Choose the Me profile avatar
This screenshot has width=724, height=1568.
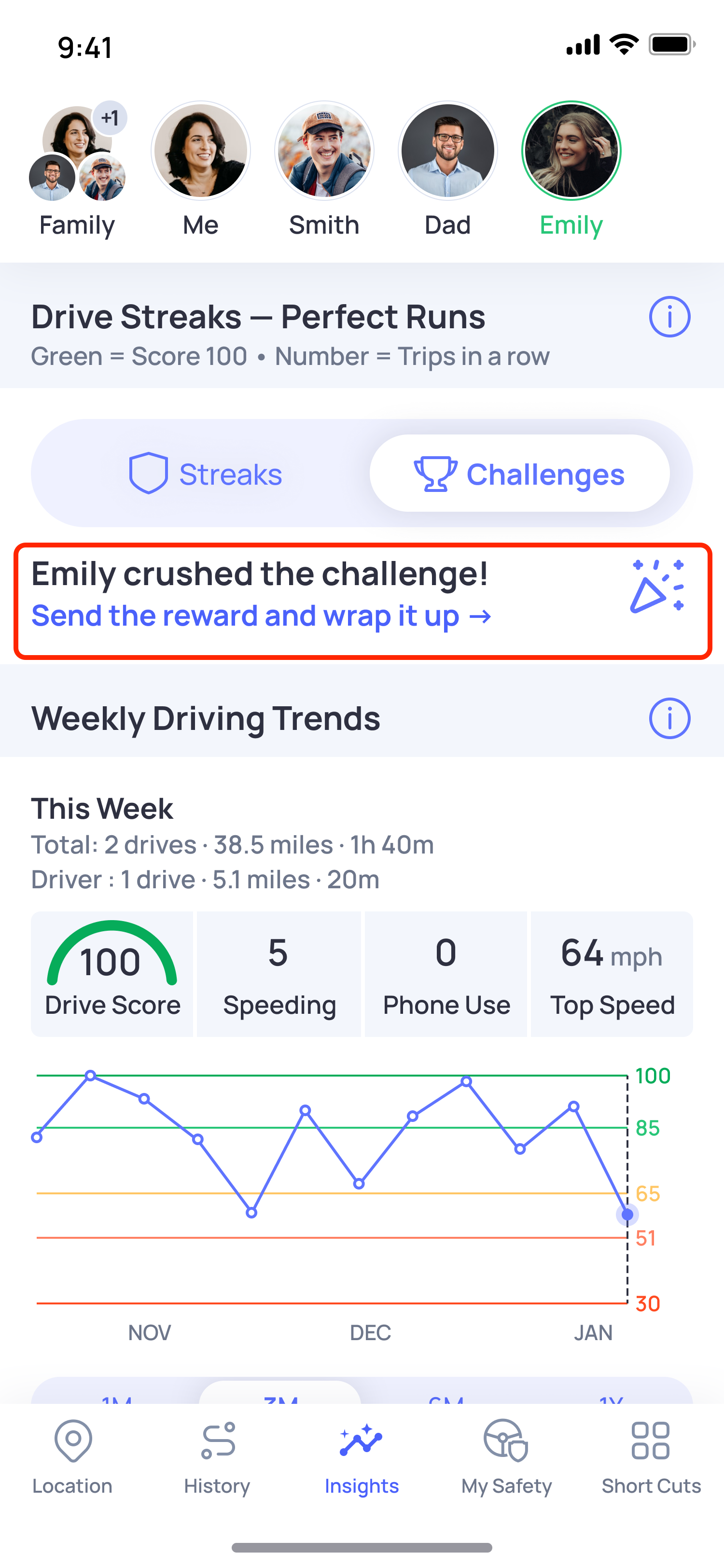coord(201,151)
